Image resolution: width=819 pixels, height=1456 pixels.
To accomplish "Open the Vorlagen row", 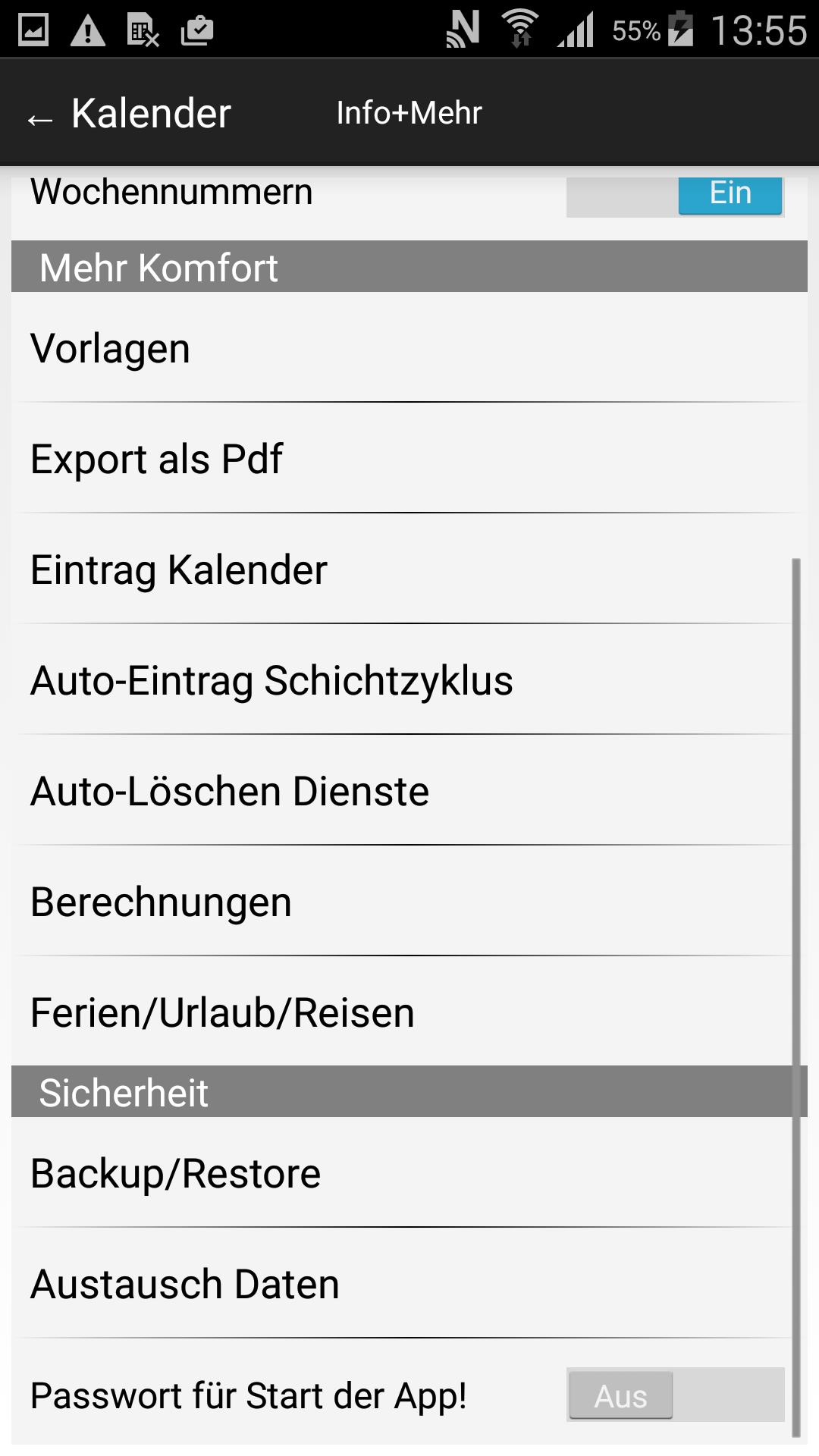I will tap(409, 348).
